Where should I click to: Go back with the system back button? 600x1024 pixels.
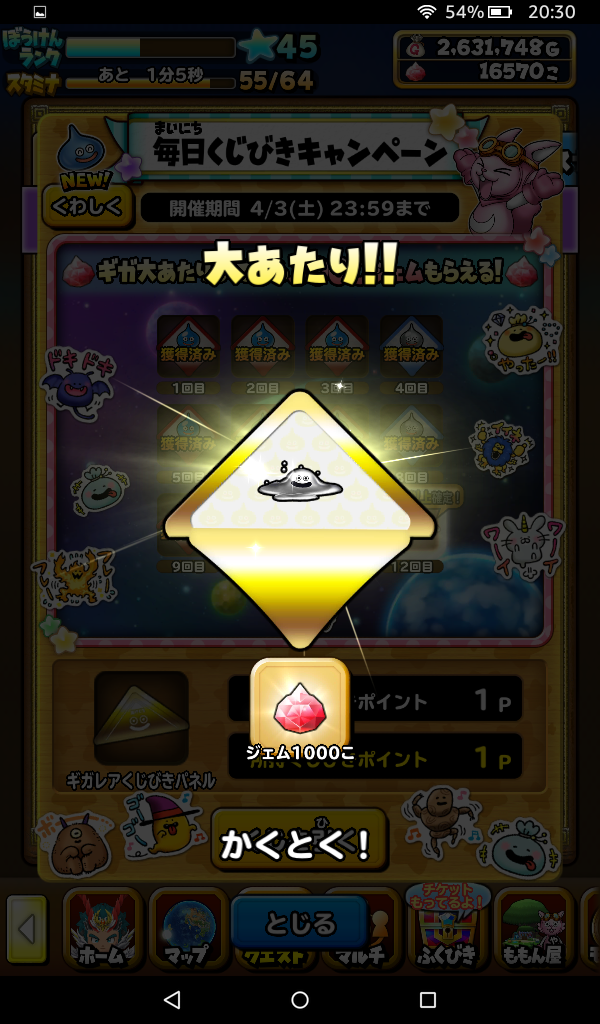[172, 999]
